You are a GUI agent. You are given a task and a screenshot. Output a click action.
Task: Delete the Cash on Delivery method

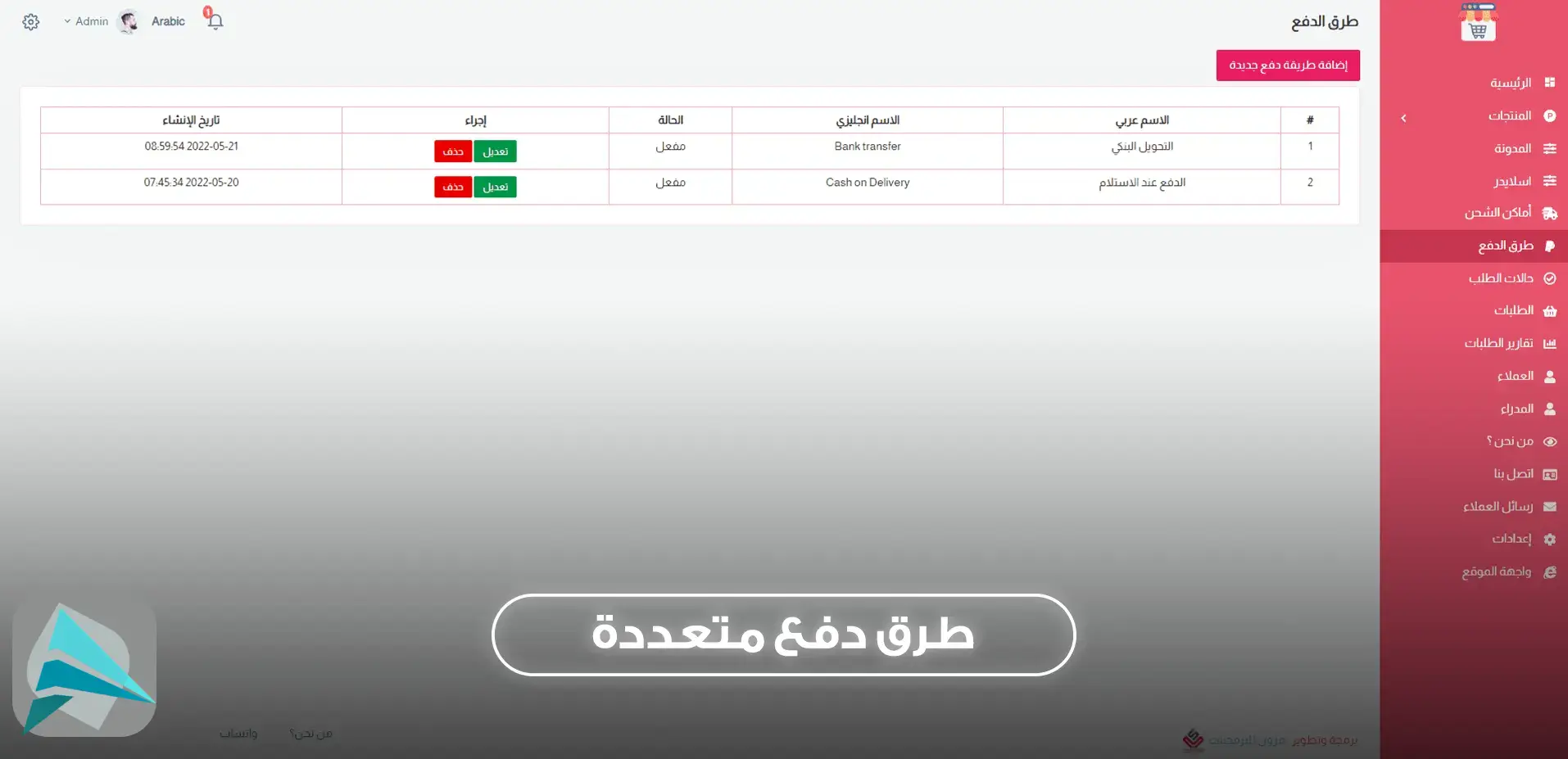452,187
